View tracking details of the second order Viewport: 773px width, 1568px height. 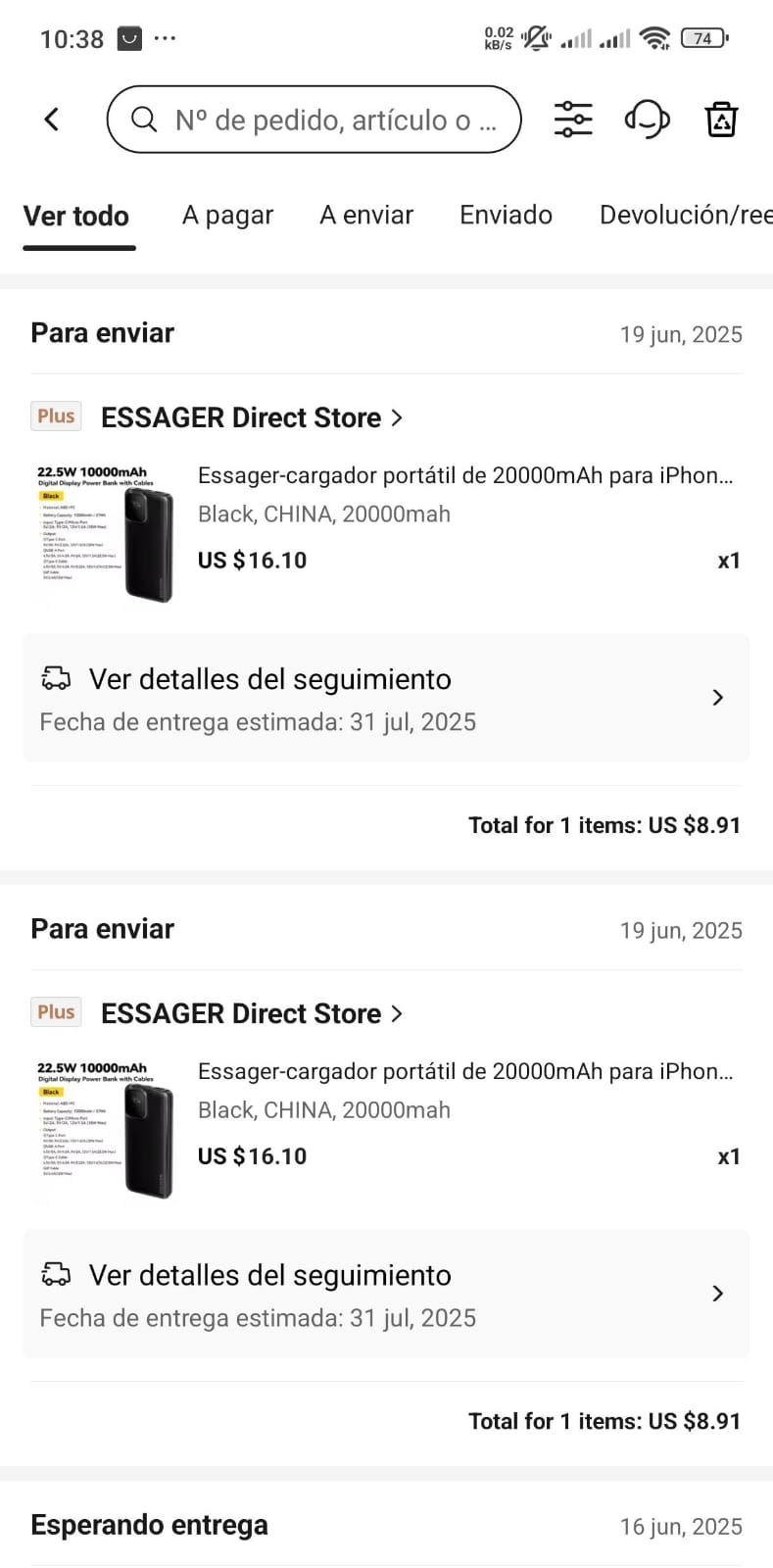tap(386, 1294)
